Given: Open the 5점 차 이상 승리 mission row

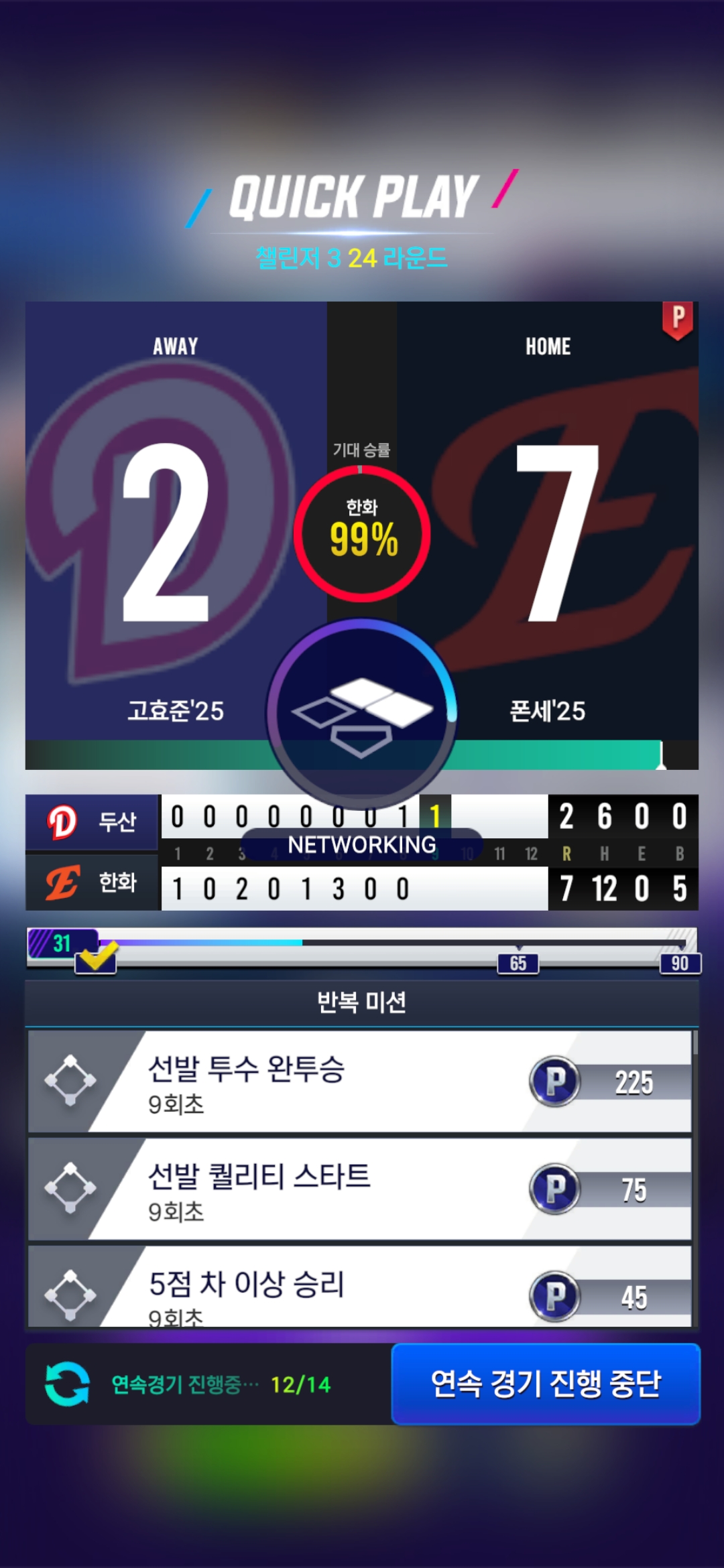Looking at the screenshot, I should [x=359, y=1288].
